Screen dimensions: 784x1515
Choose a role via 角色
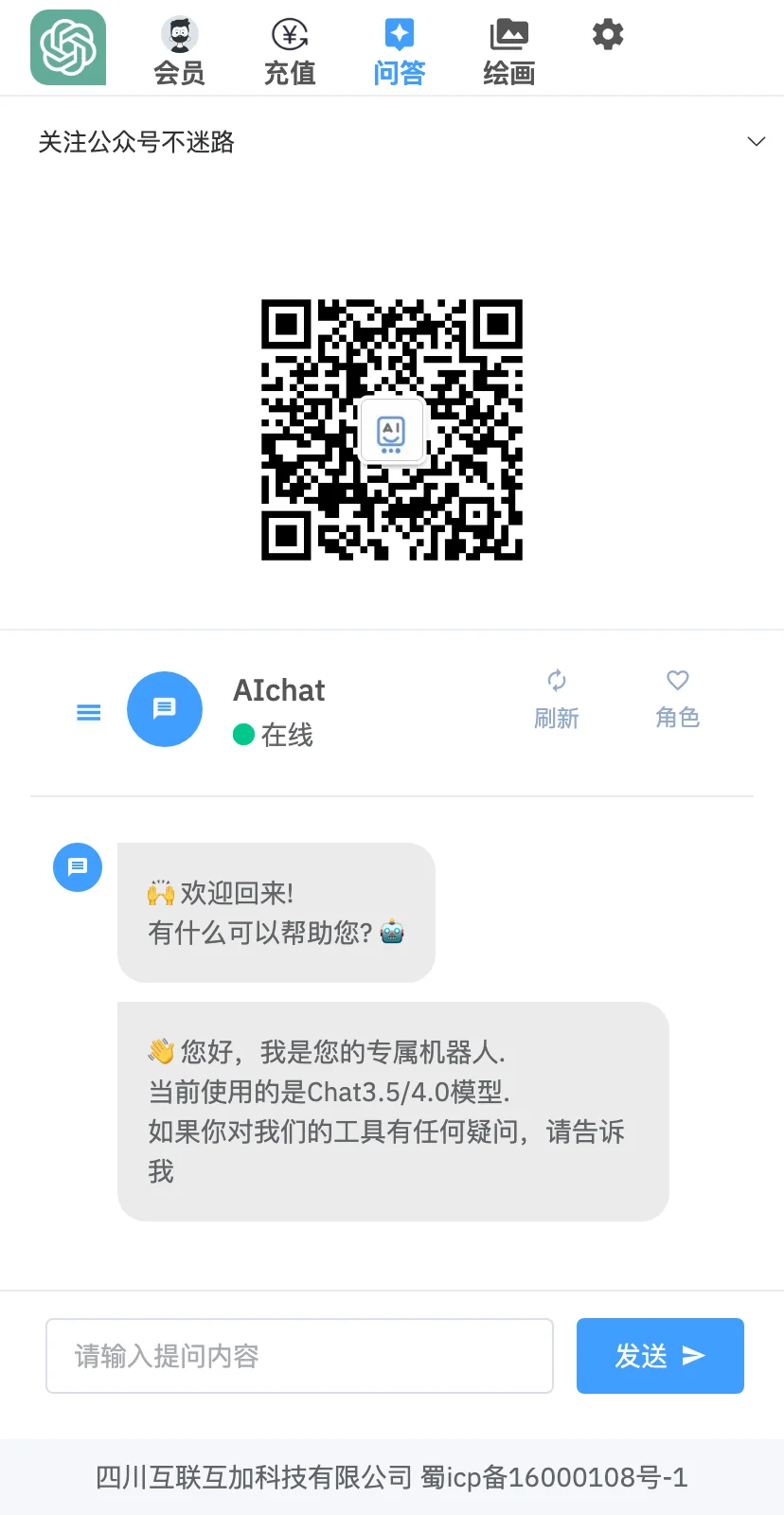point(678,701)
